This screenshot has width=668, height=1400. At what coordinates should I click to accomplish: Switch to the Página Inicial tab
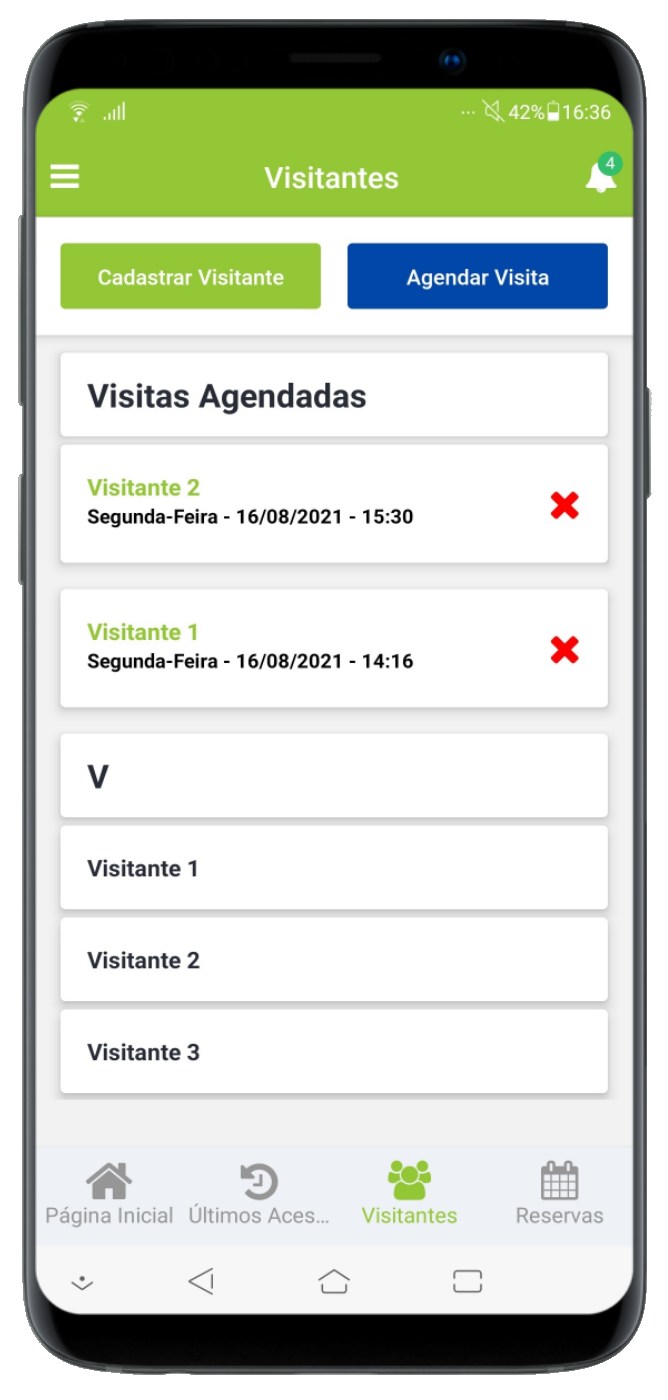click(109, 1195)
